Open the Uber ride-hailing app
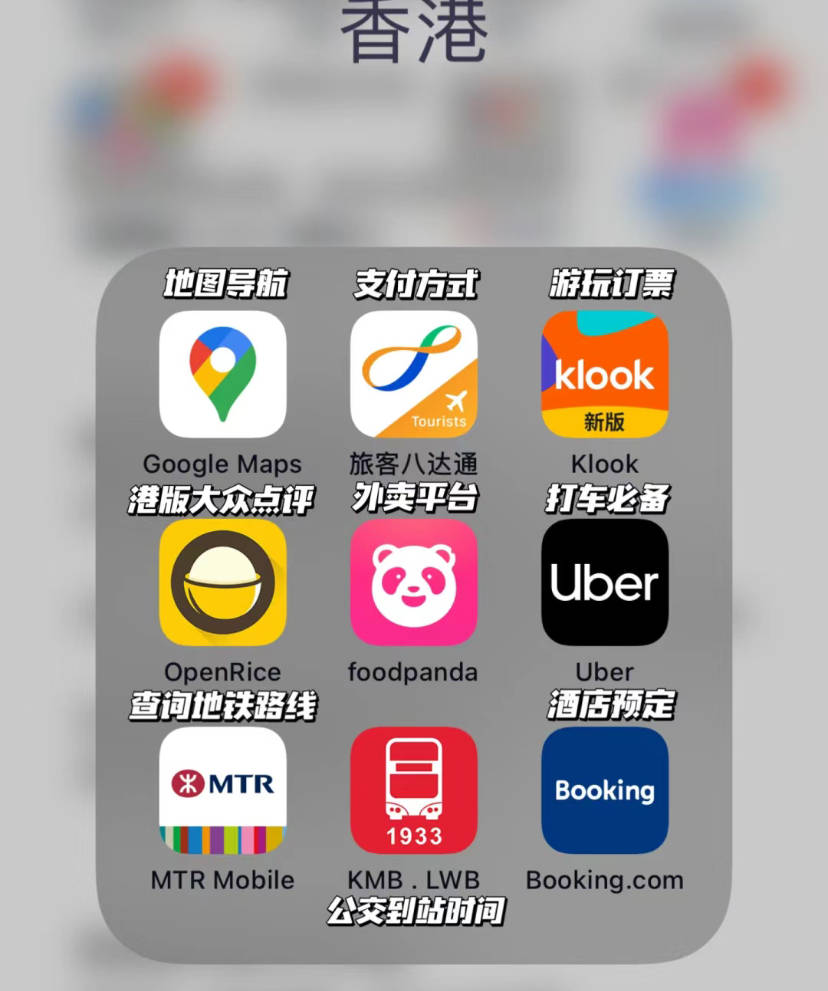The image size is (828, 991). tap(603, 582)
